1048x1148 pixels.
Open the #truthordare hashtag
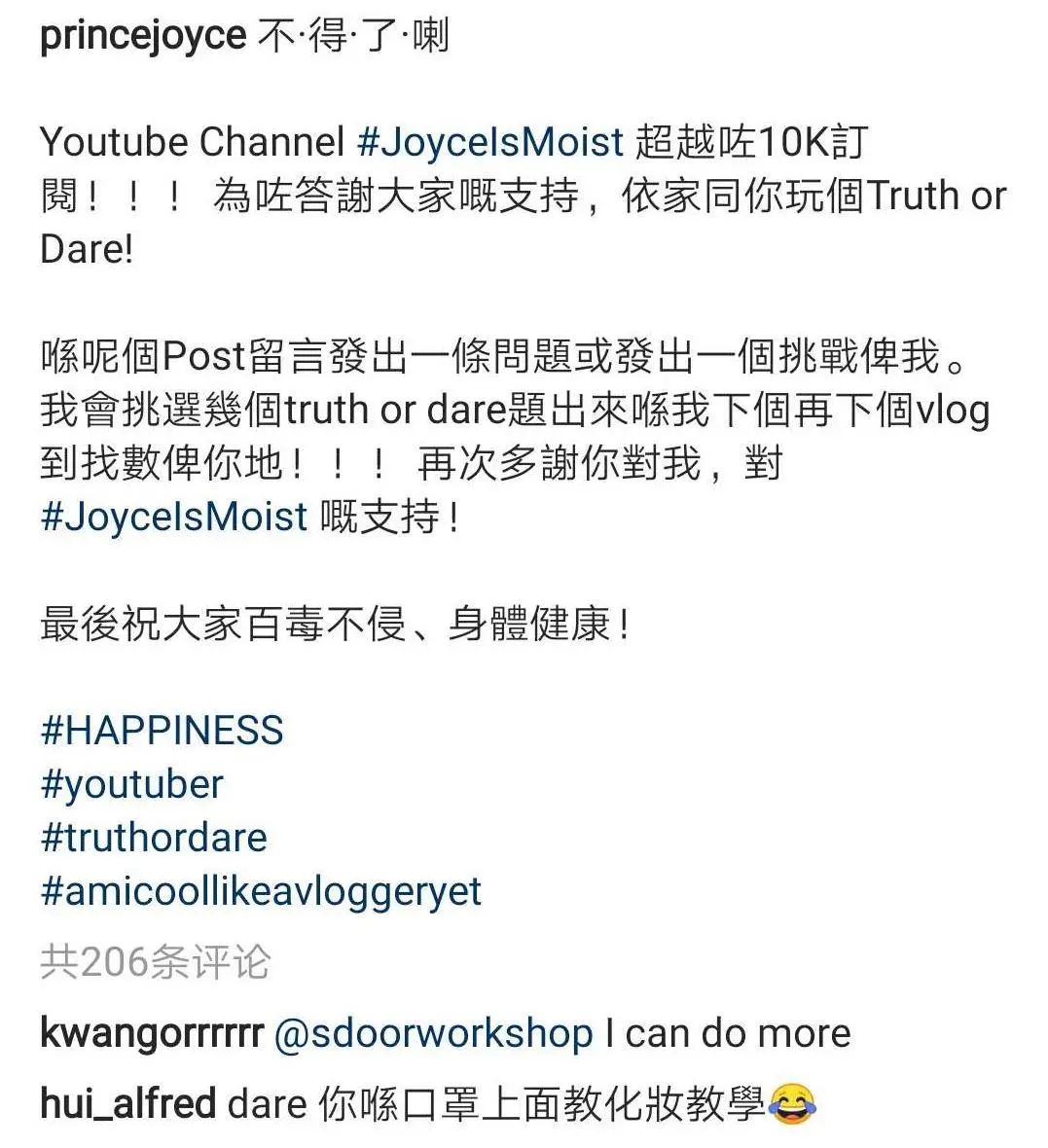(x=153, y=838)
